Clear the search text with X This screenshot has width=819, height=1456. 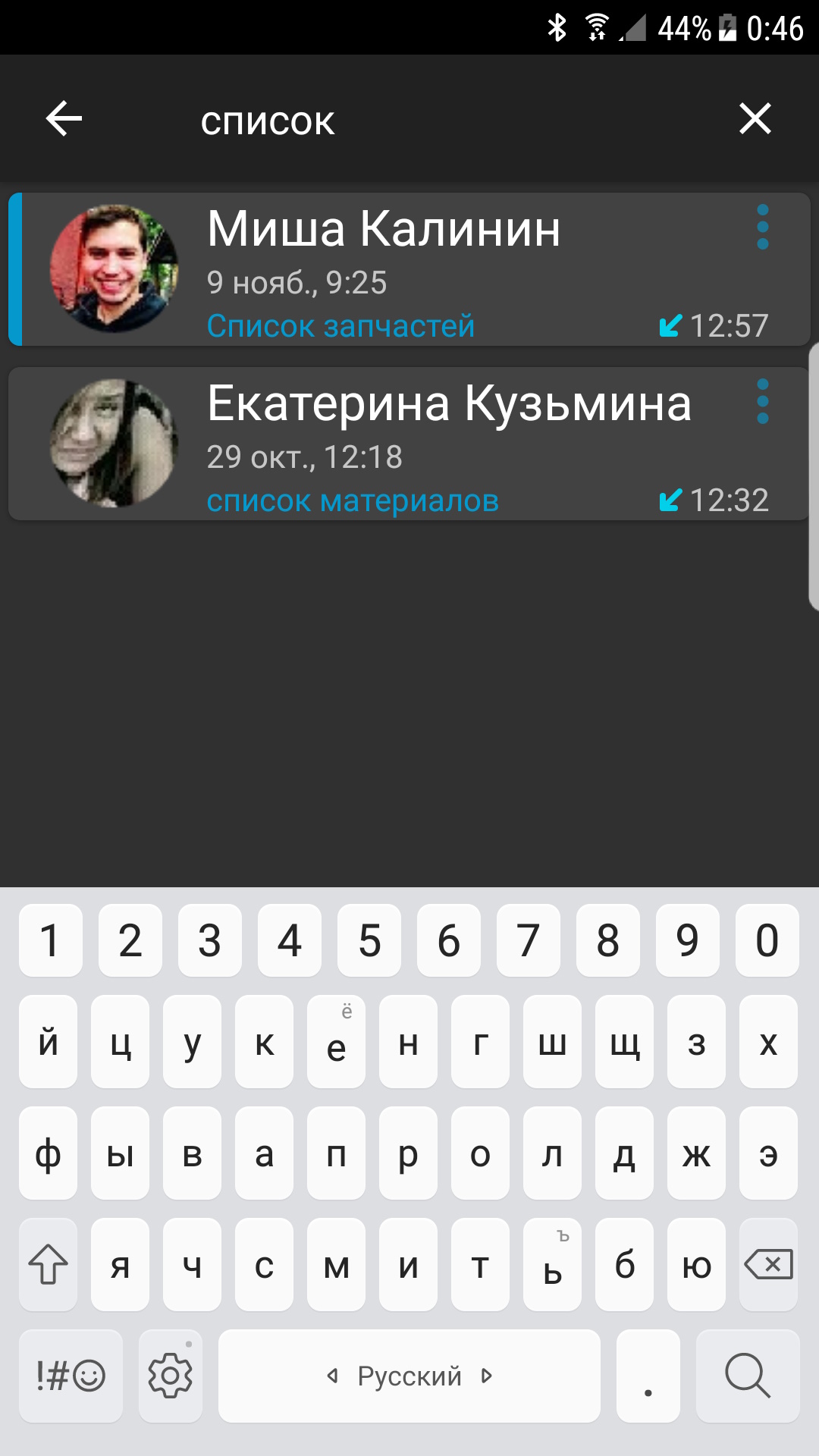coord(755,119)
